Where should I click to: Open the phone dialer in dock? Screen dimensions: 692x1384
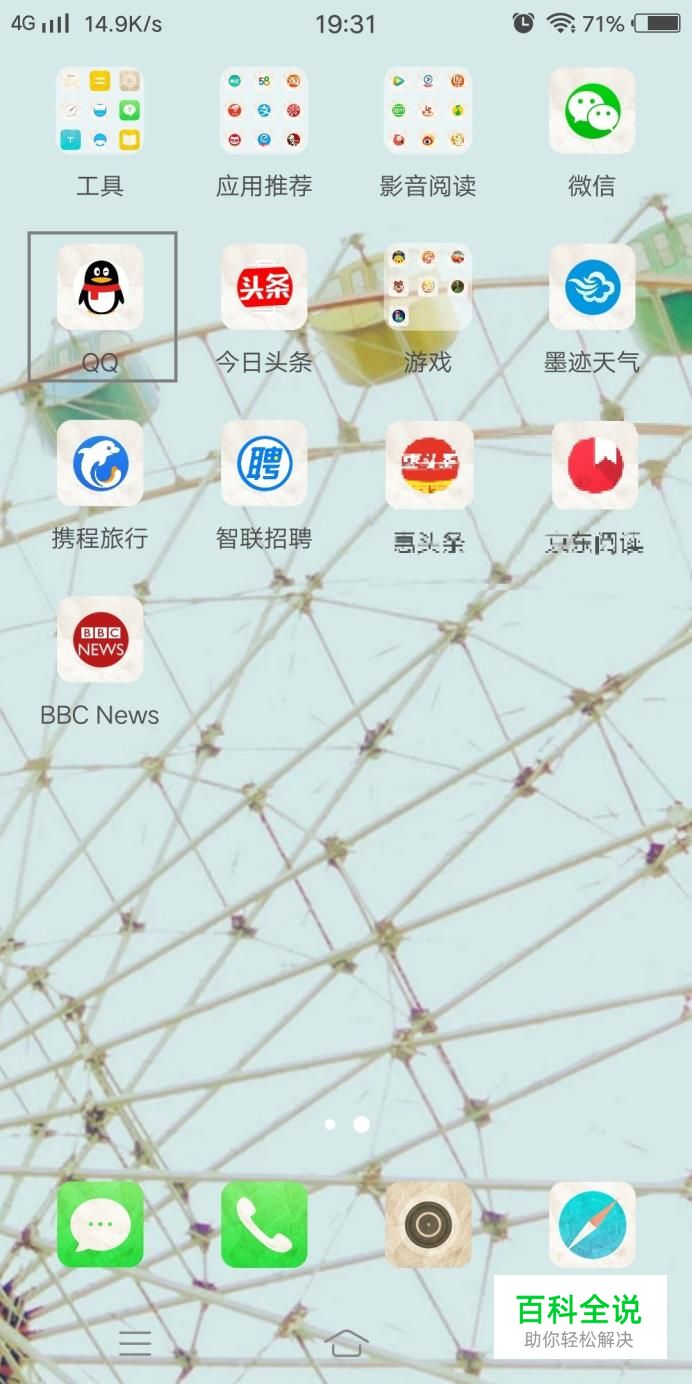(x=264, y=1224)
